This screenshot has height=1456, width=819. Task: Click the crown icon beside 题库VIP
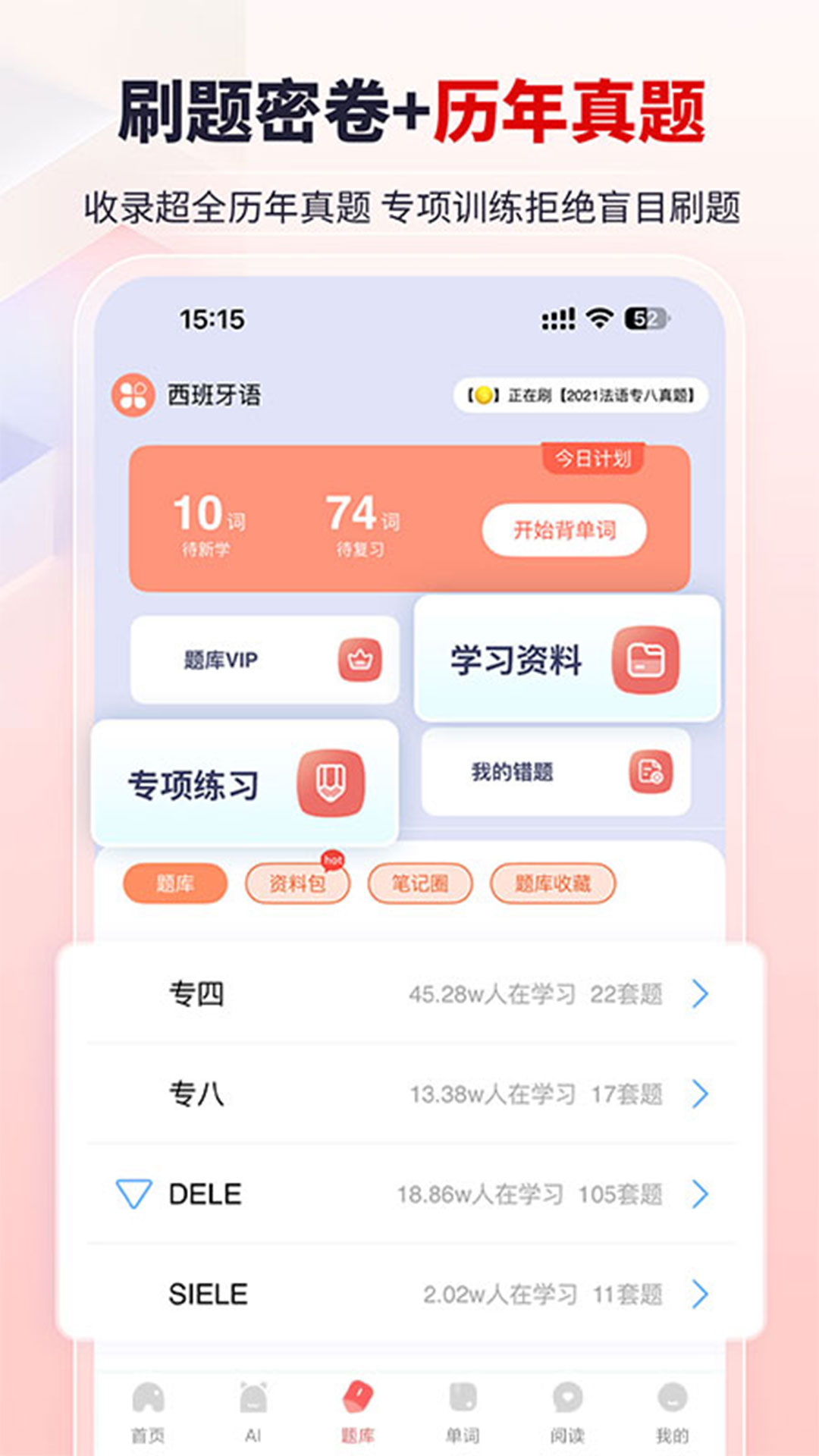click(x=360, y=660)
